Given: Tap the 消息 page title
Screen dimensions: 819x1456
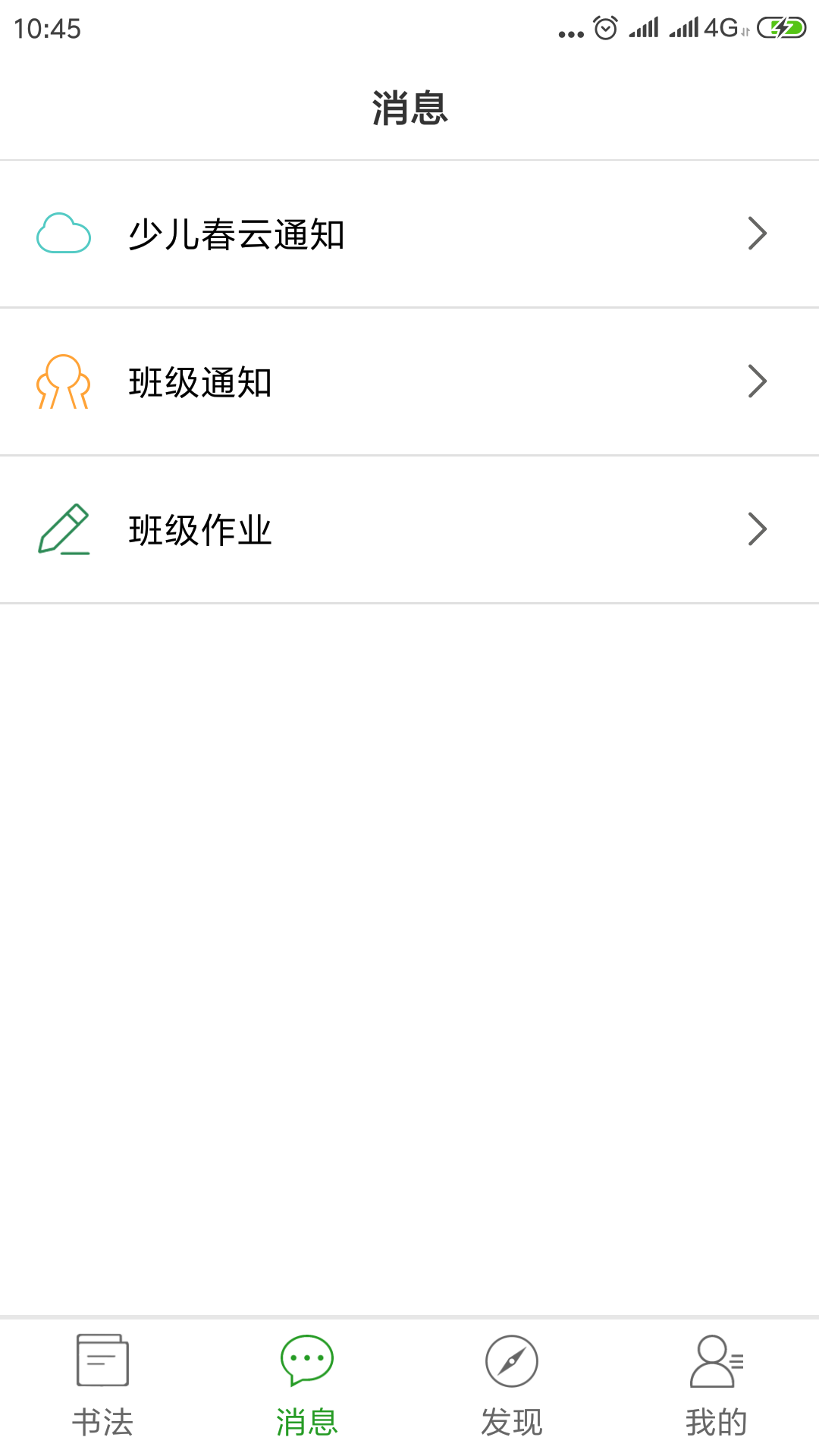Looking at the screenshot, I should coord(409,107).
